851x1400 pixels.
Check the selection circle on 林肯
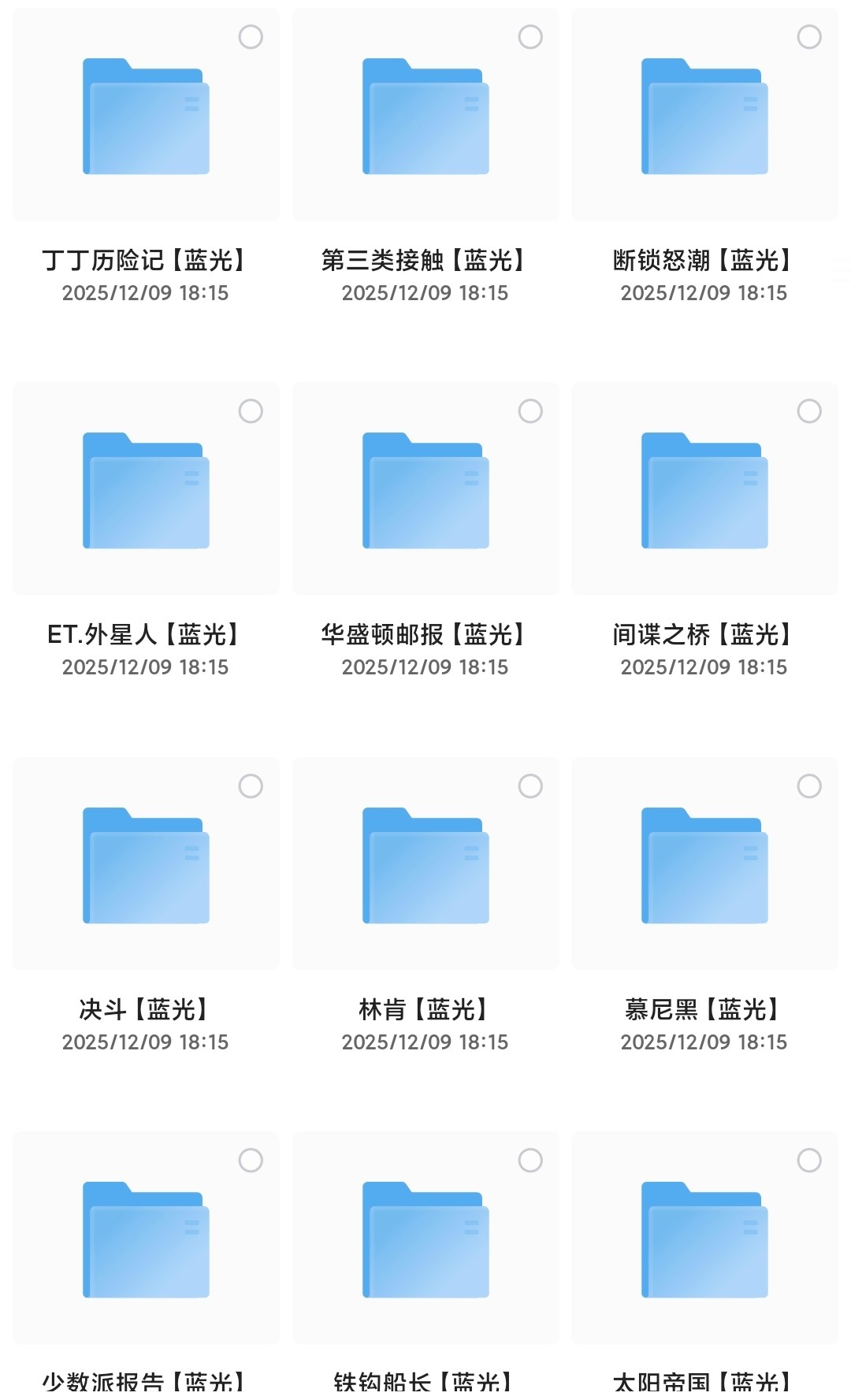point(530,786)
